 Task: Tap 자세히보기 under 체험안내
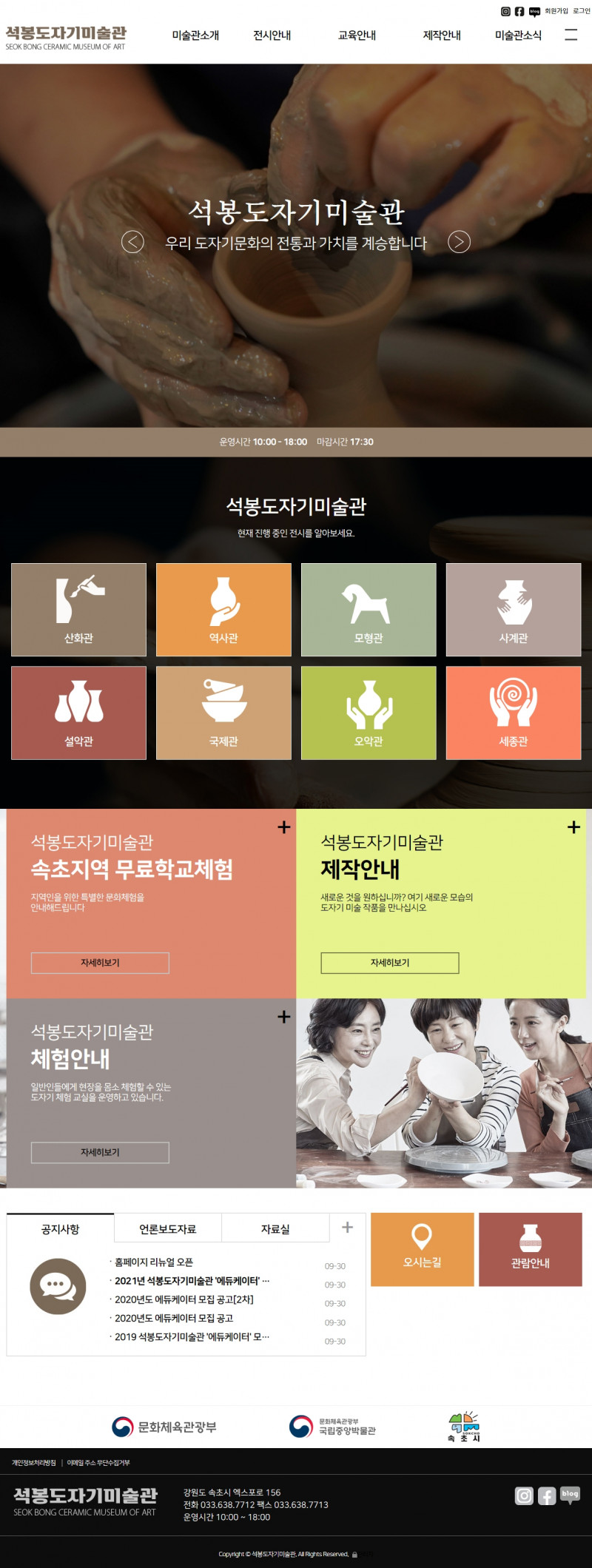[x=100, y=1152]
